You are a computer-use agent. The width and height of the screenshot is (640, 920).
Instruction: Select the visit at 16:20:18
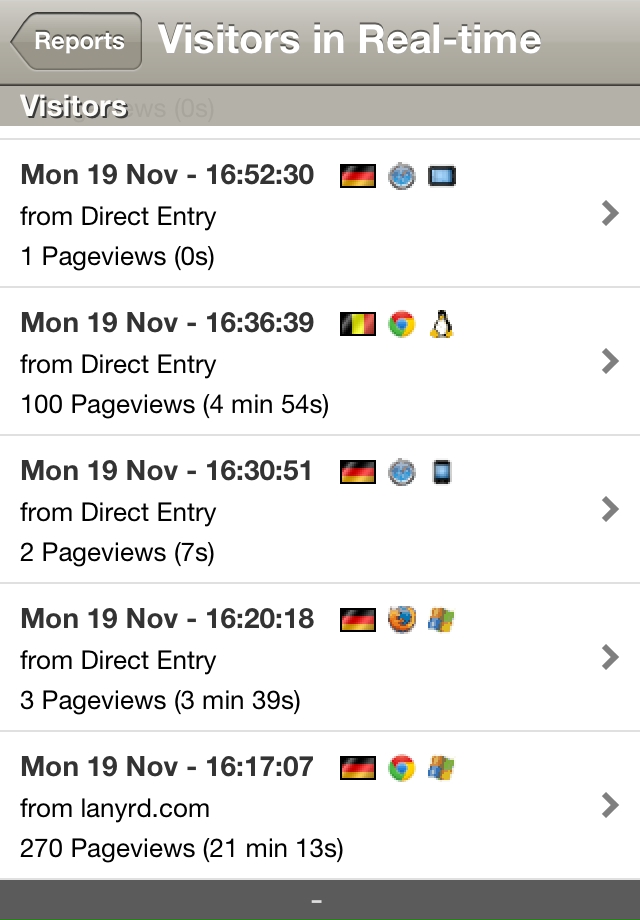[x=320, y=658]
